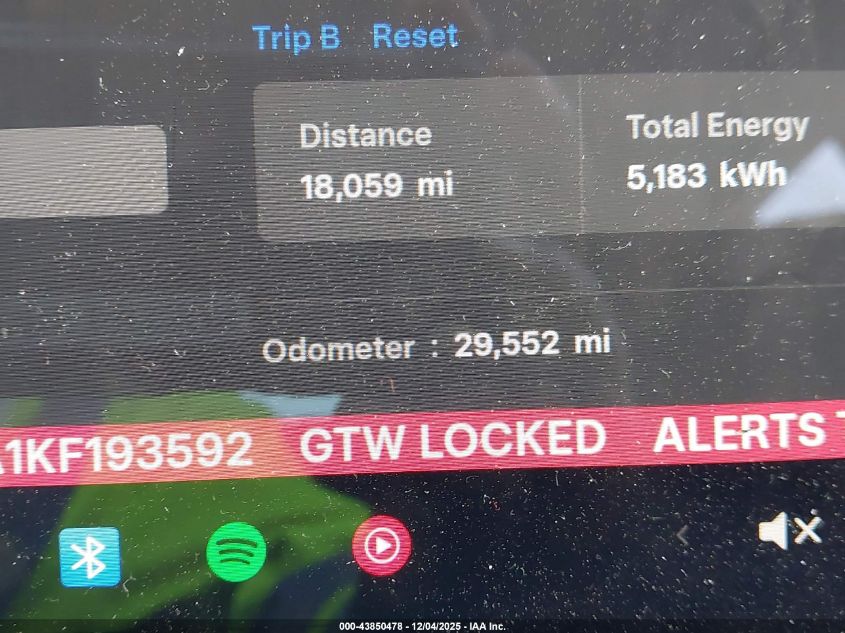Tap the left chevron beside the volume
The image size is (845, 633).
[682, 535]
